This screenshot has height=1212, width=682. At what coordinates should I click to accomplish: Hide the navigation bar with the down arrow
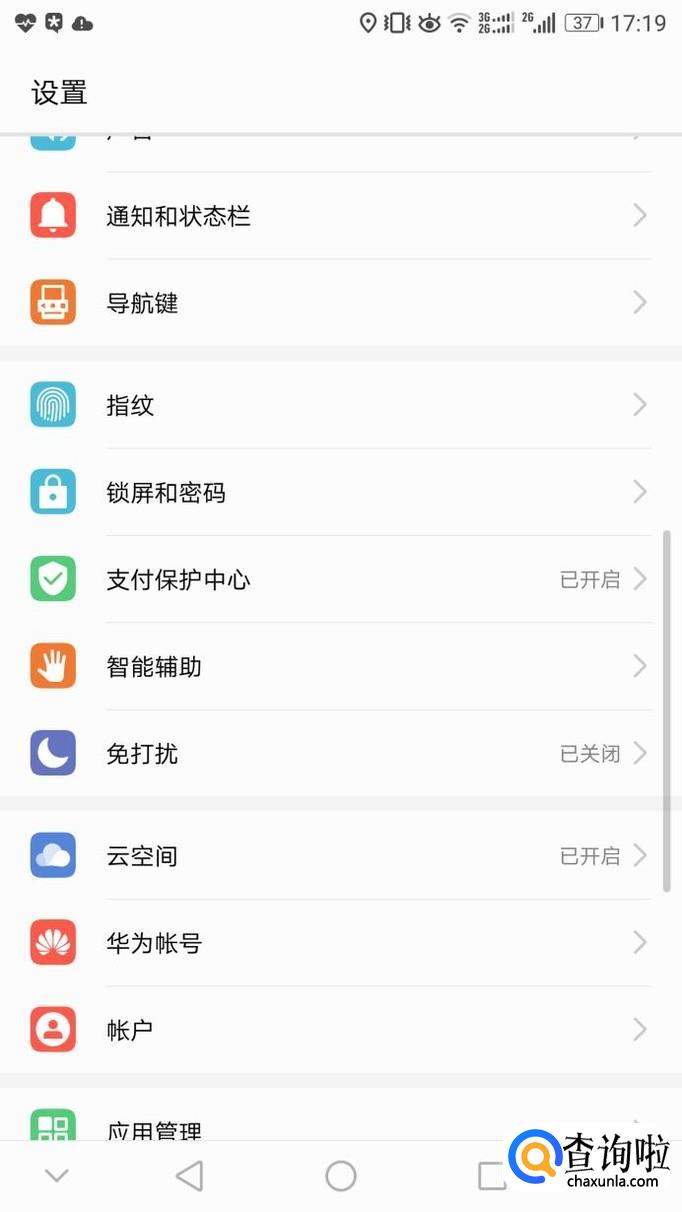57,1176
